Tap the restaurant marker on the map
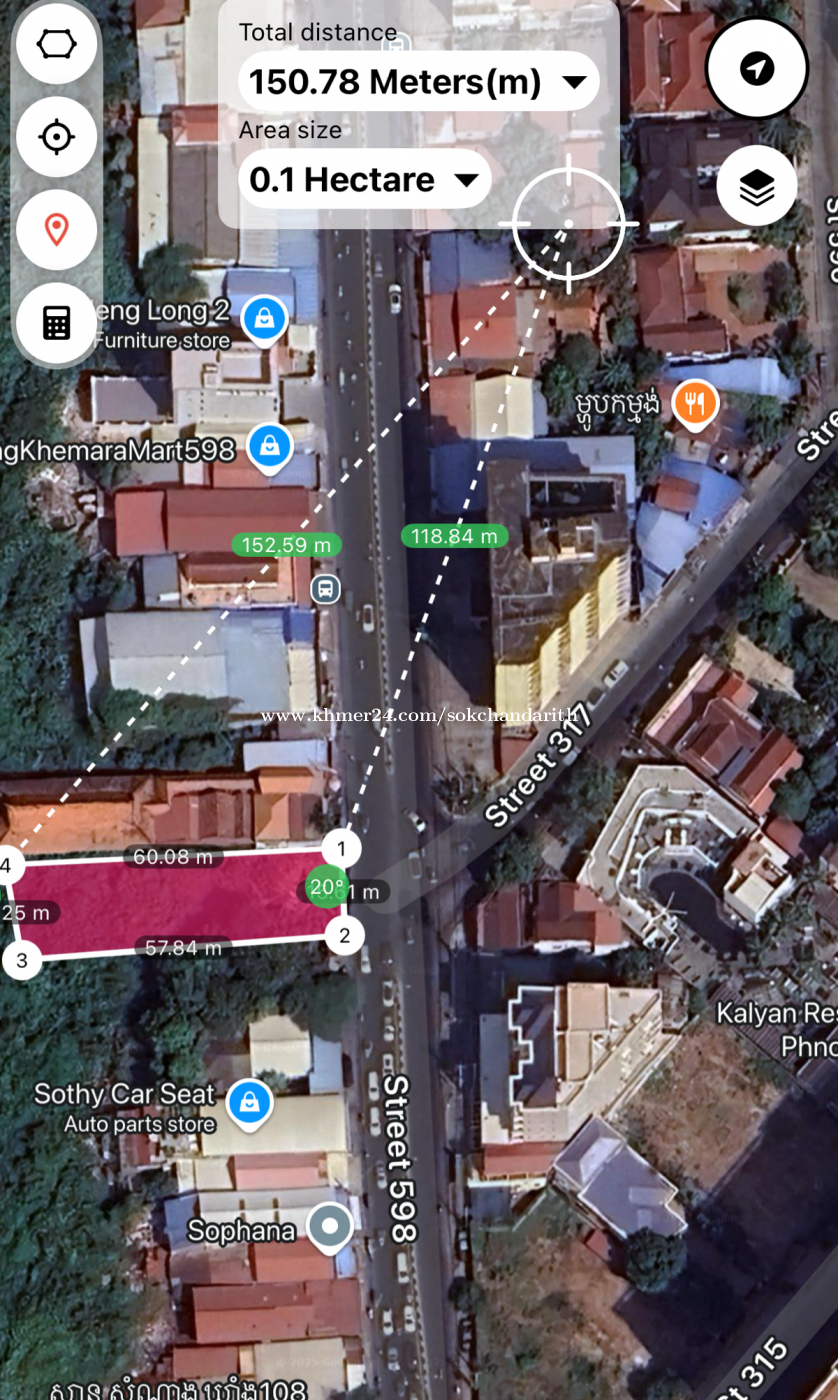This screenshot has height=1400, width=838. [694, 404]
